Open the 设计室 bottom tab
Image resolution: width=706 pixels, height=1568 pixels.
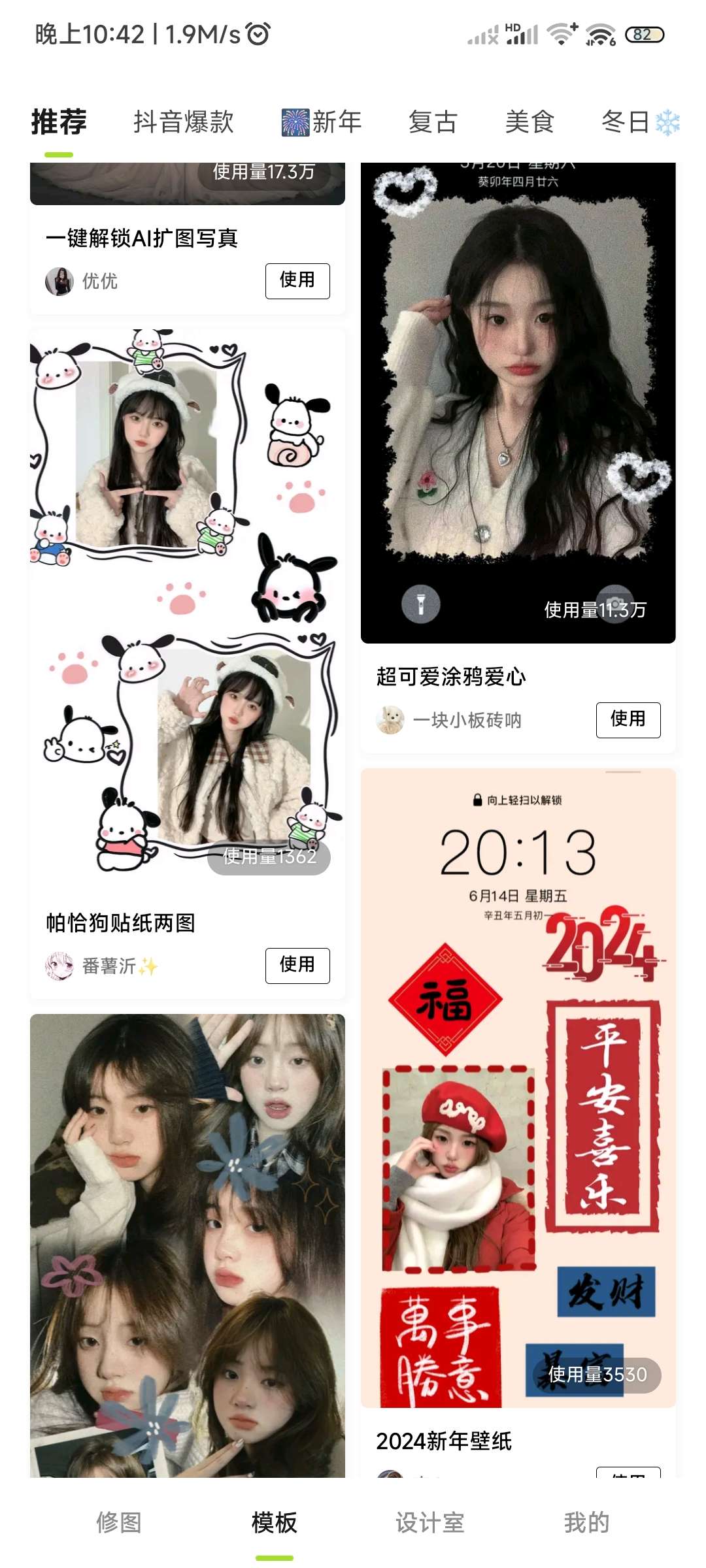429,1522
